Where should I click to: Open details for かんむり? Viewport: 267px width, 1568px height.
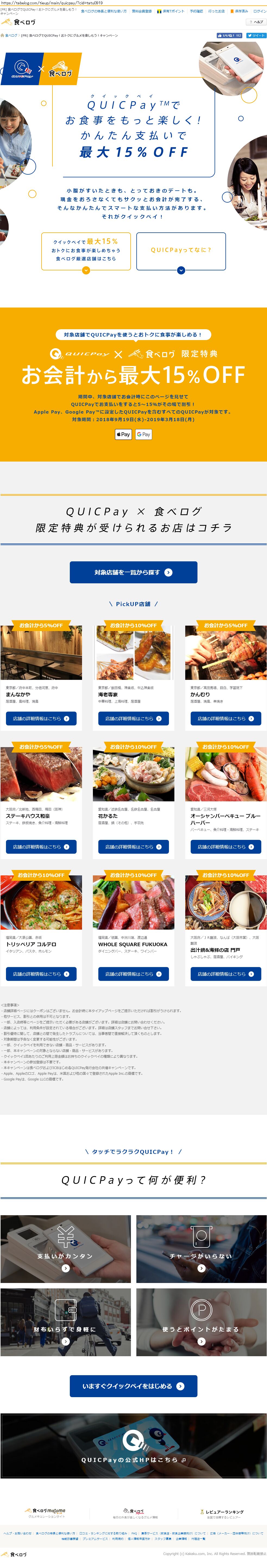(x=225, y=718)
